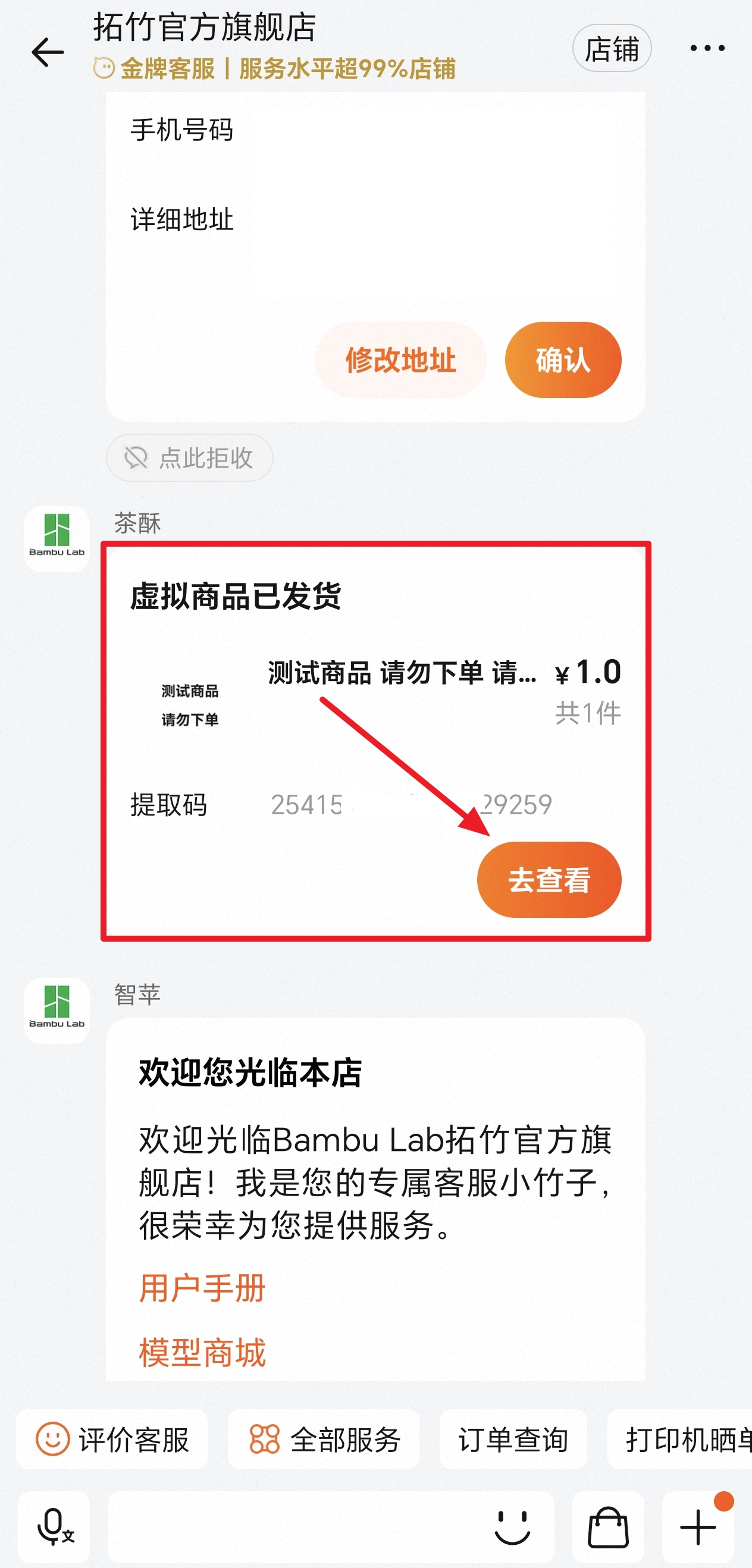Screen dimensions: 752x1568
Task: Open the emoji picker
Action: 512,1526
